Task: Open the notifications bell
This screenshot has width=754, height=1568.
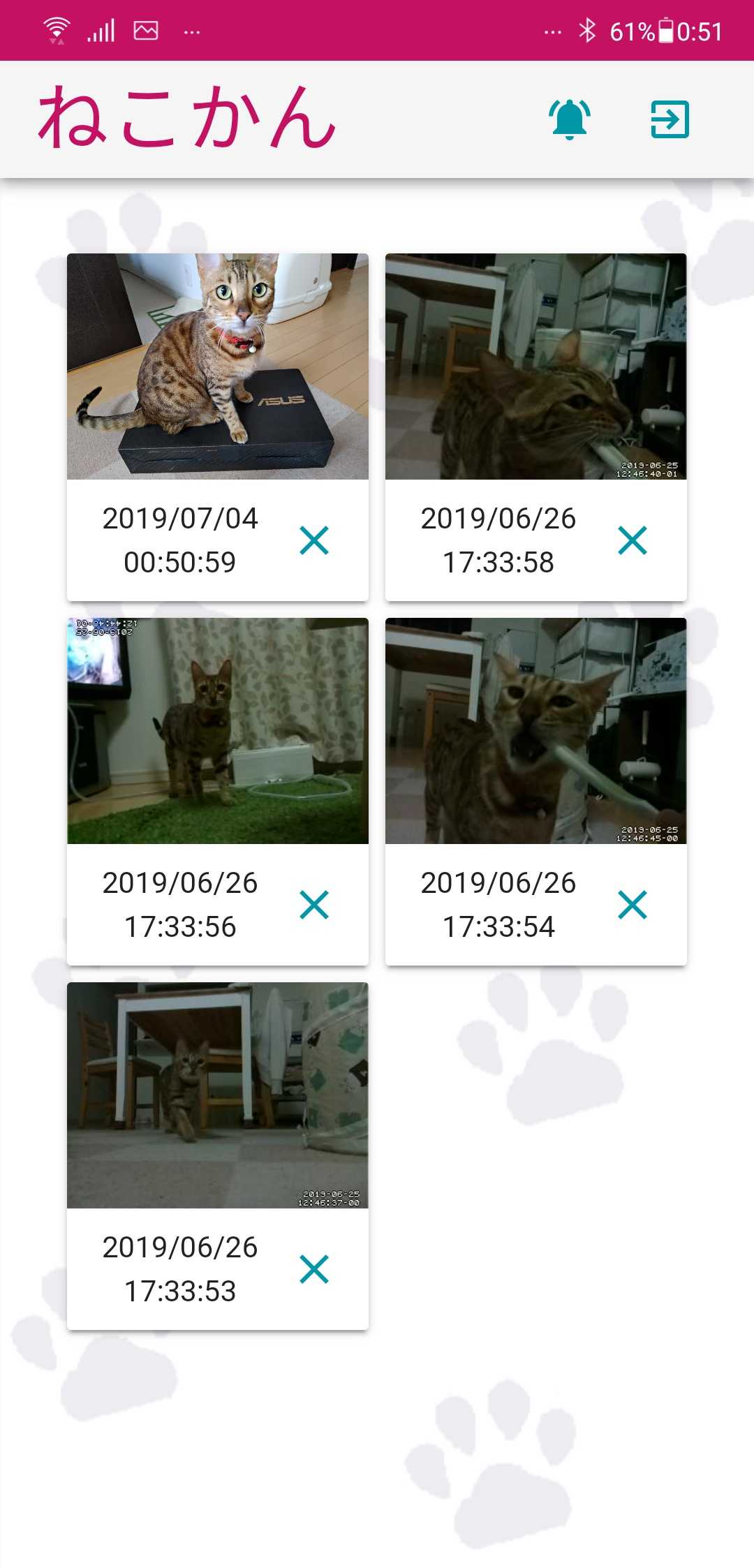Action: coord(569,119)
